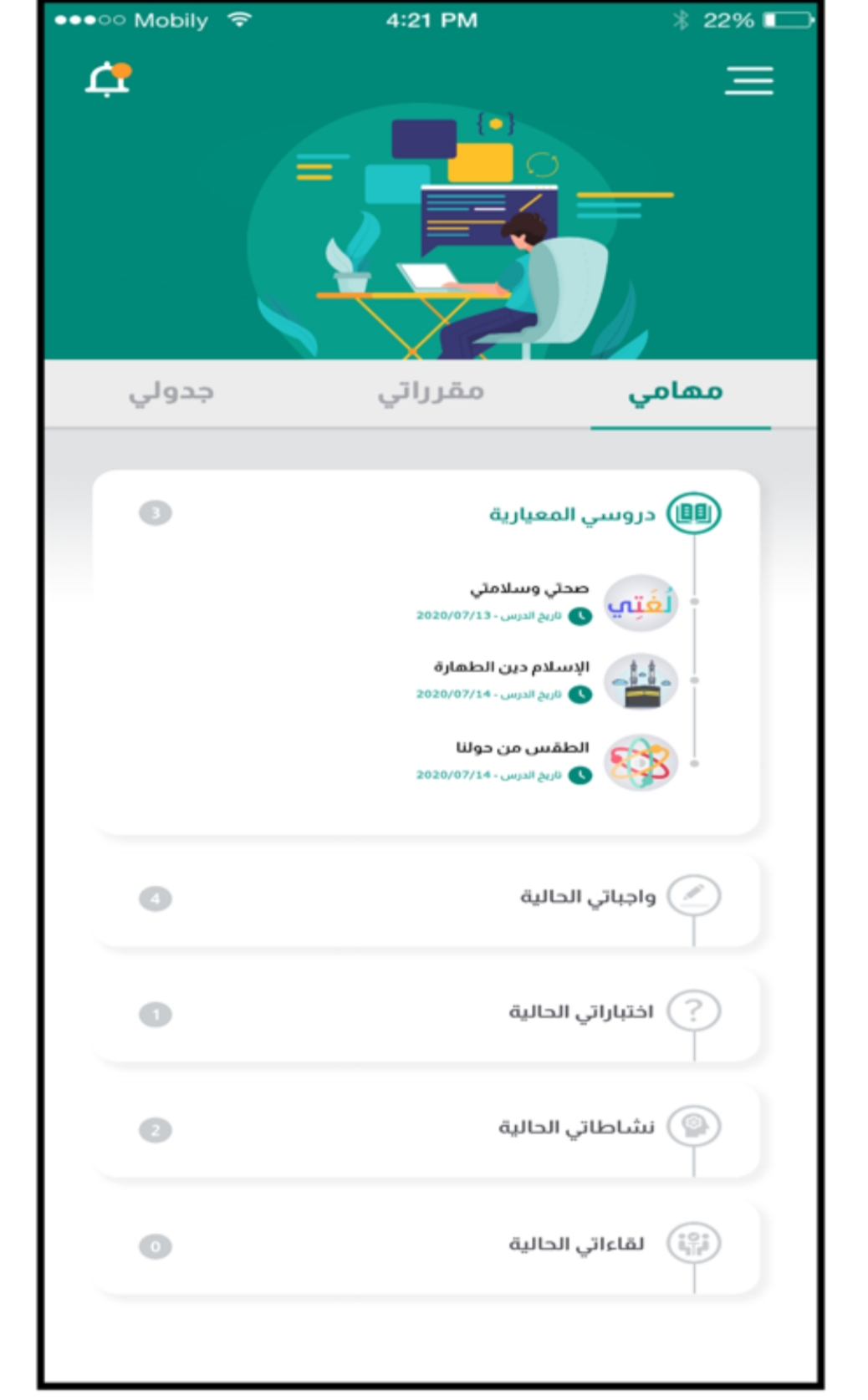The image size is (868, 1400).
Task: Switch to the مقرراتي tab
Action: (x=431, y=393)
